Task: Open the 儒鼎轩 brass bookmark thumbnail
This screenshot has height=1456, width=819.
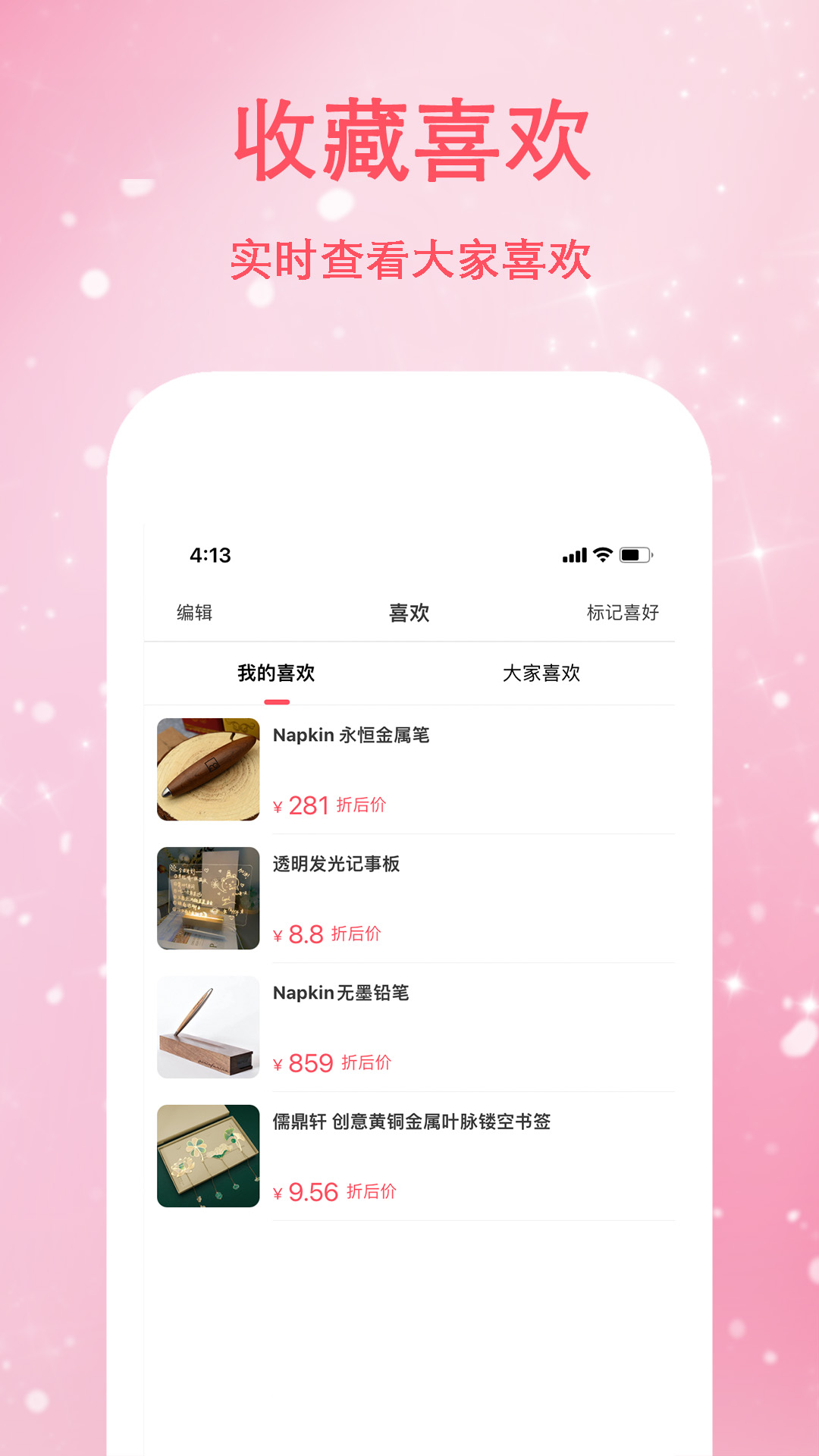Action: (x=209, y=1156)
